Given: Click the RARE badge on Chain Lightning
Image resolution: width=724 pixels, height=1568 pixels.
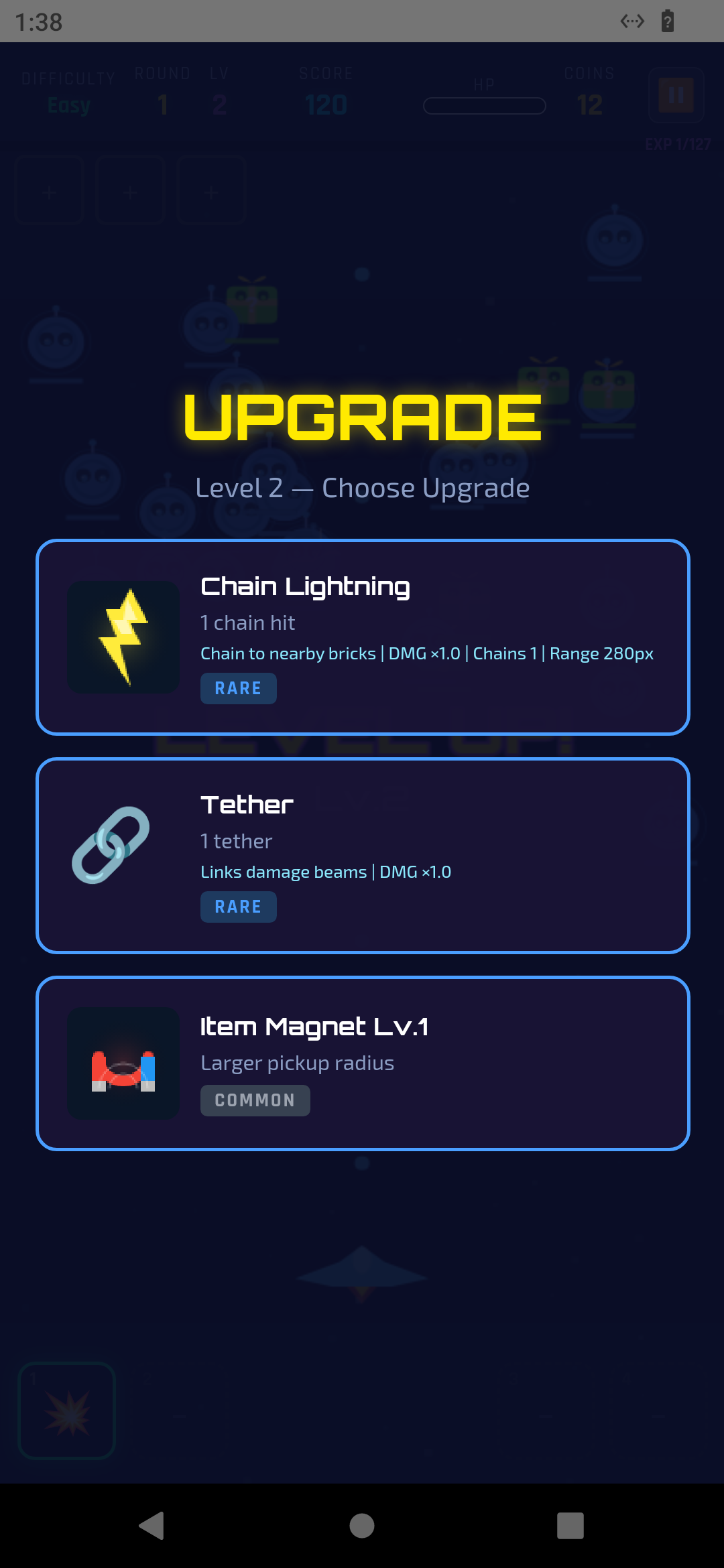Looking at the screenshot, I should pyautogui.click(x=238, y=688).
